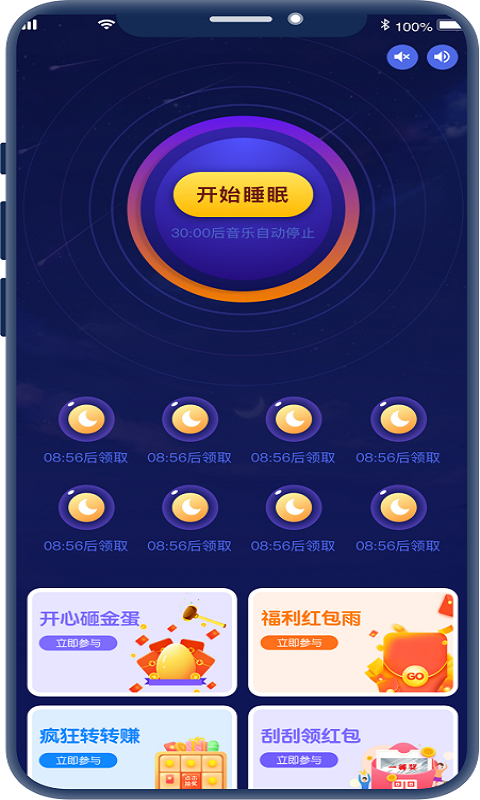This screenshot has height=800, width=480.
Task: Tap the 开始睡眠 button
Action: point(243,194)
